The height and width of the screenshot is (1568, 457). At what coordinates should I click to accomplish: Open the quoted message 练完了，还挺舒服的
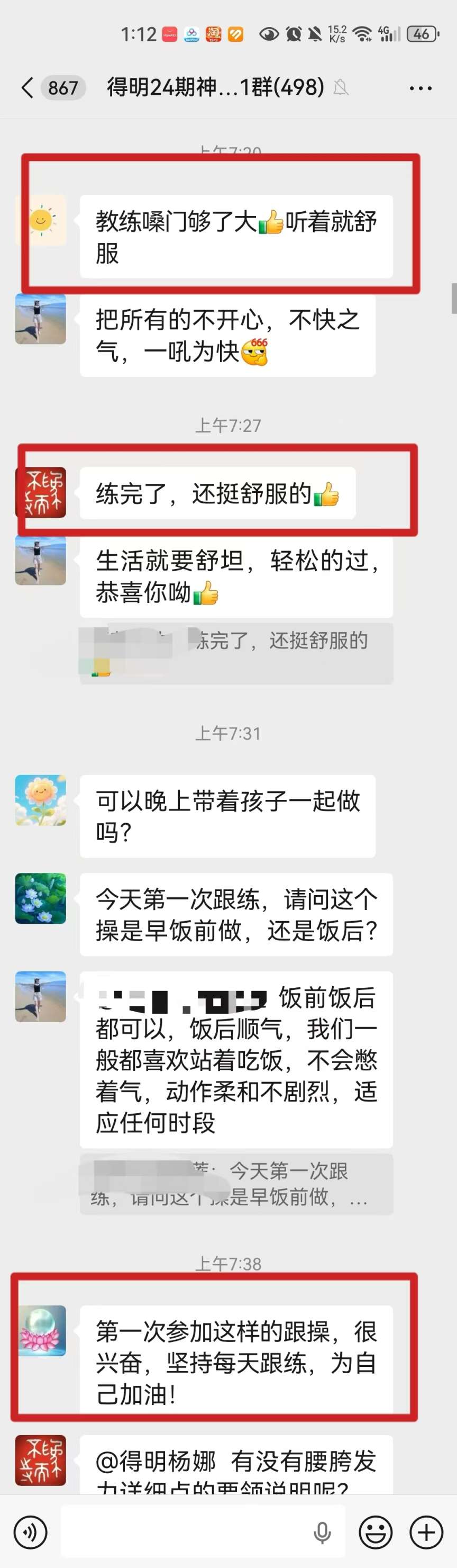click(236, 653)
